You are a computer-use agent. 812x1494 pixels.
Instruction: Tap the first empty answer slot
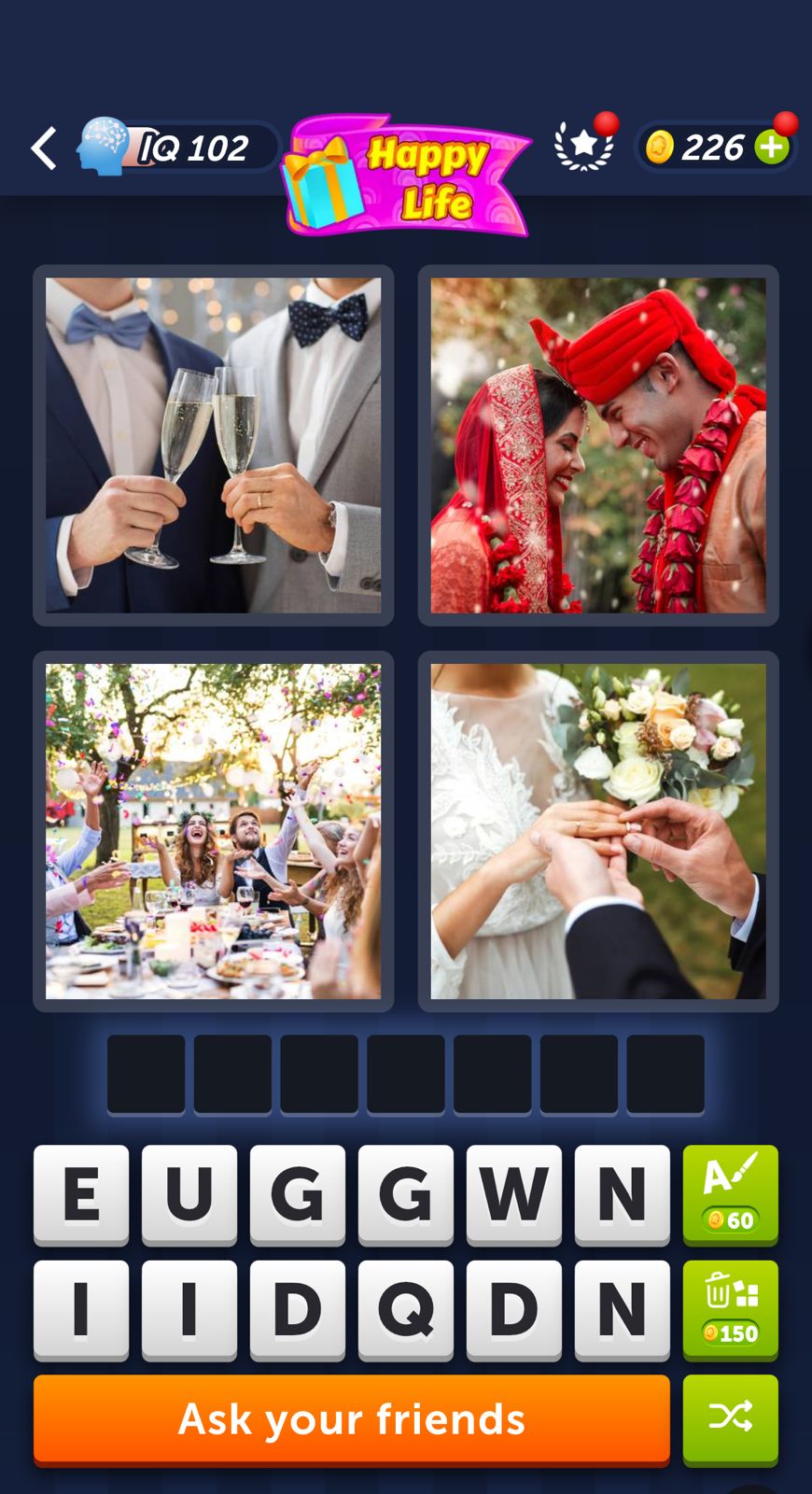pos(146,1074)
